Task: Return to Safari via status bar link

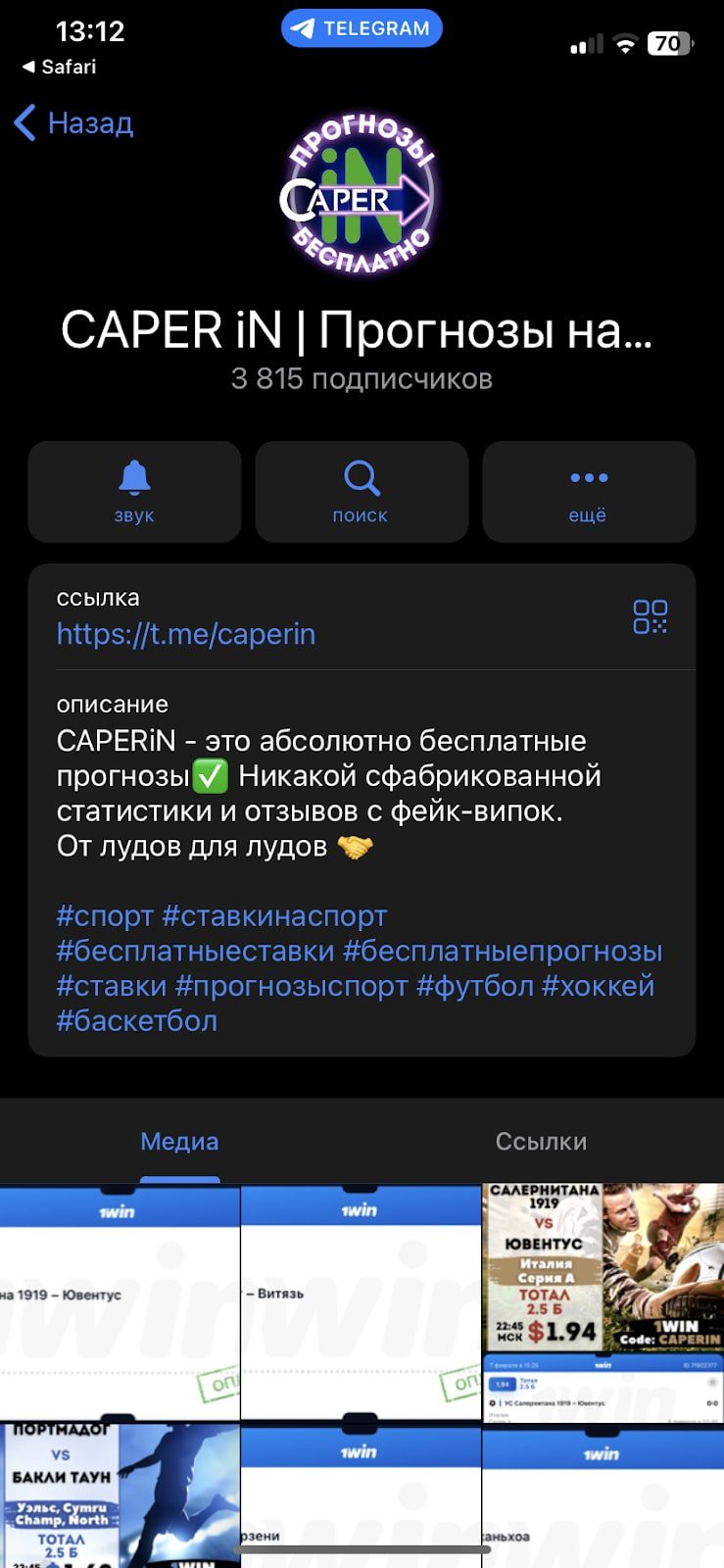Action: tap(59, 67)
